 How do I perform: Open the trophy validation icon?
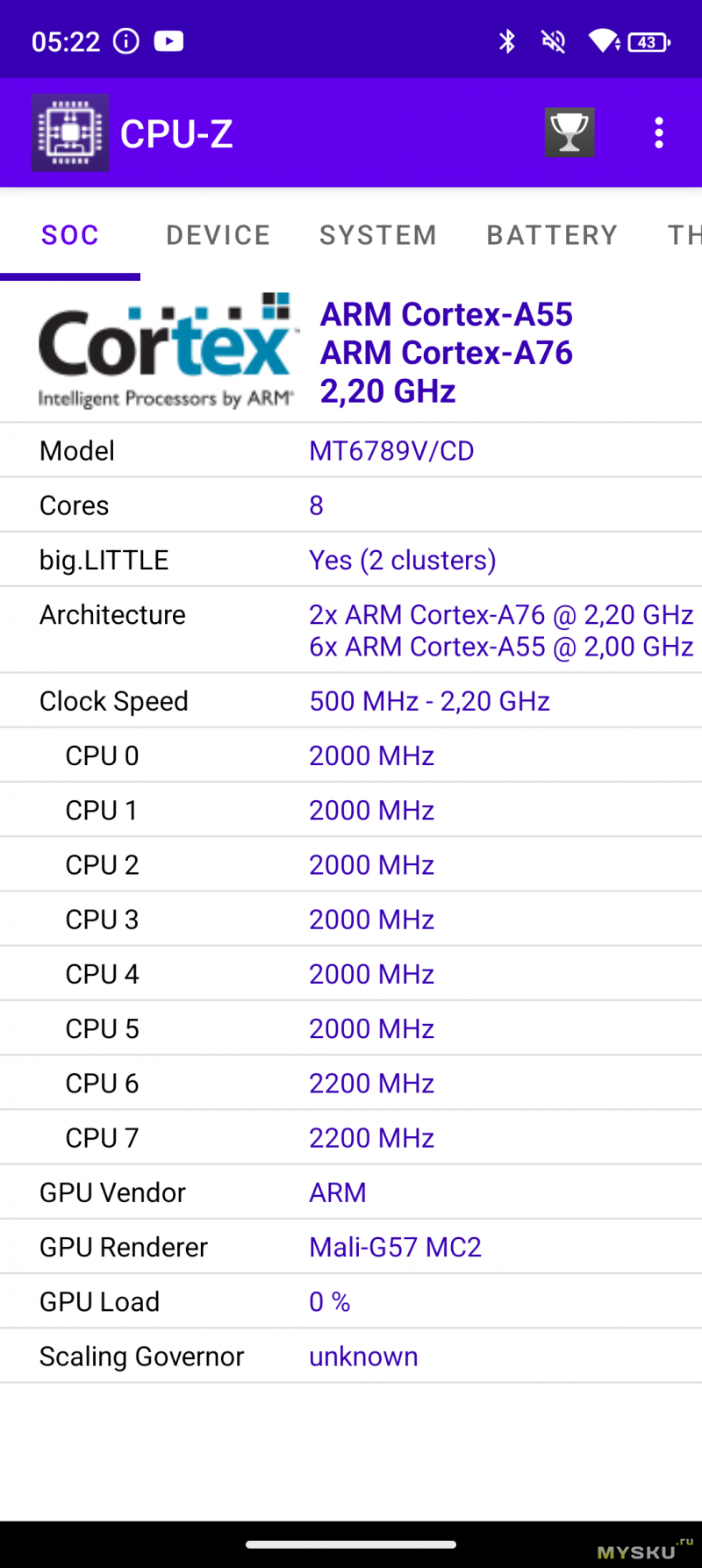coord(569,132)
